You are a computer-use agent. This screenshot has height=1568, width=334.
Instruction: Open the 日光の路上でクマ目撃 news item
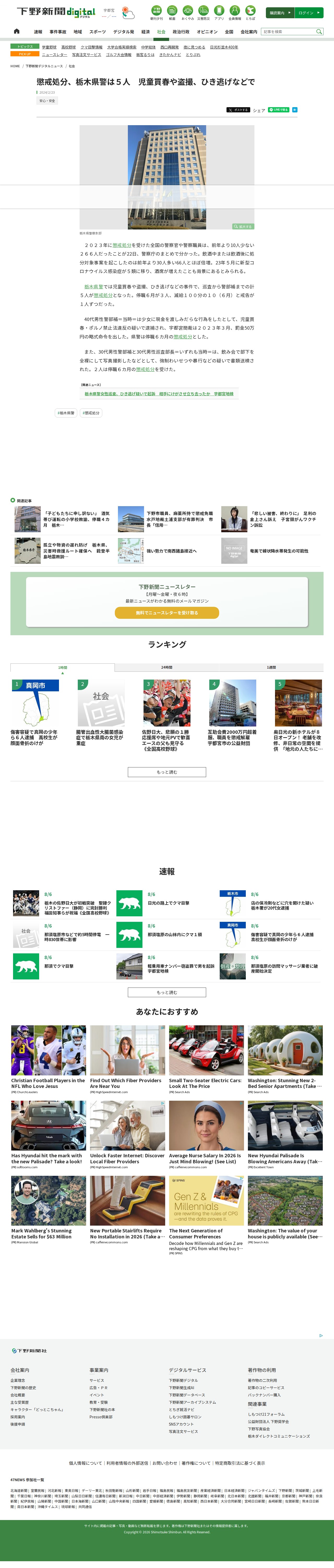tap(168, 903)
